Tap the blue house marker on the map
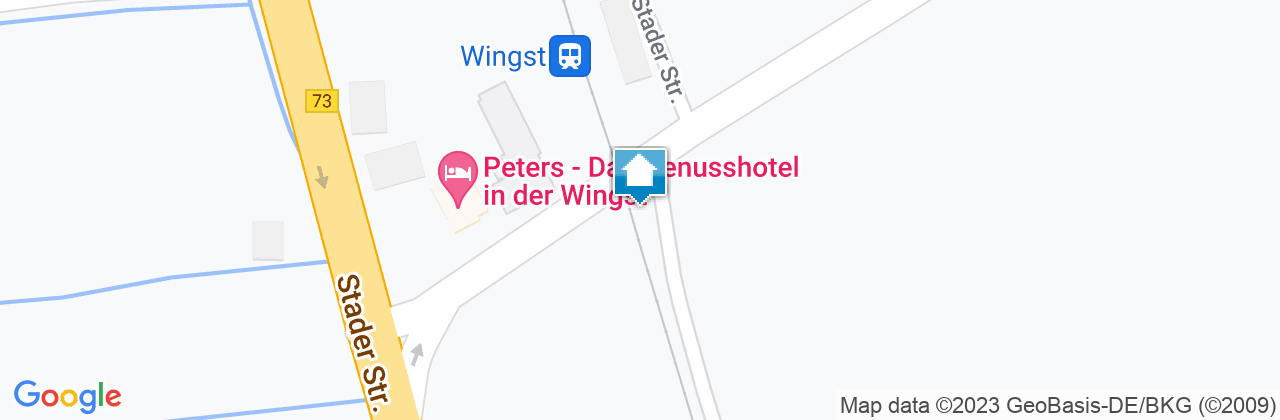Image resolution: width=1280 pixels, height=420 pixels. click(640, 173)
